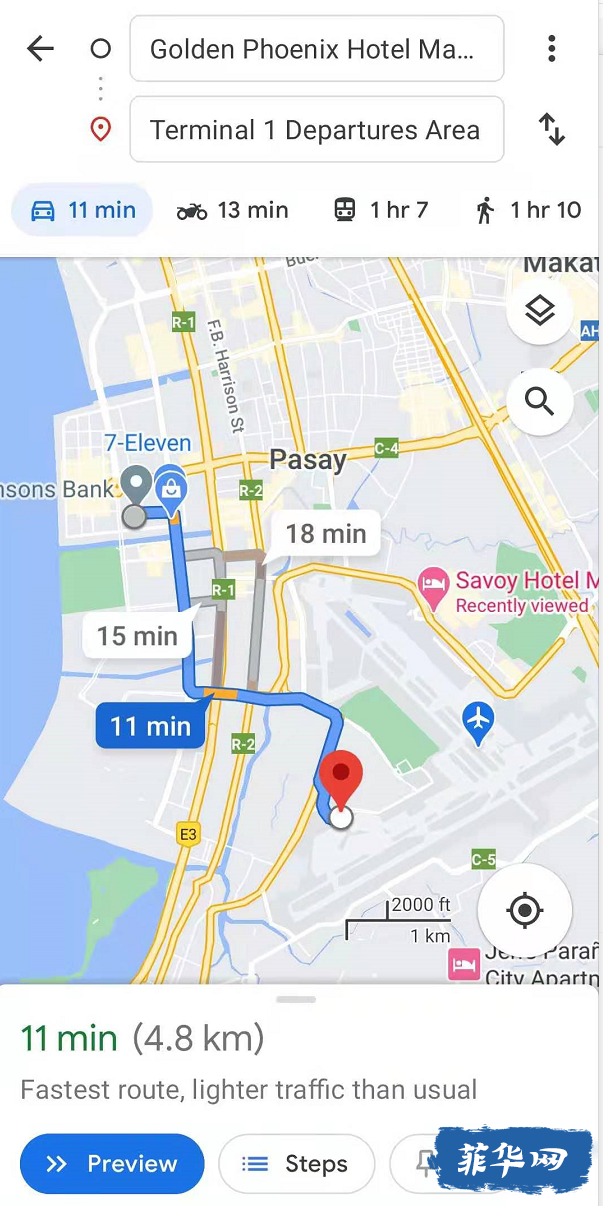Screen dimensions: 603x1206
Task: Choose the 15 min alternate route
Action: tap(137, 636)
